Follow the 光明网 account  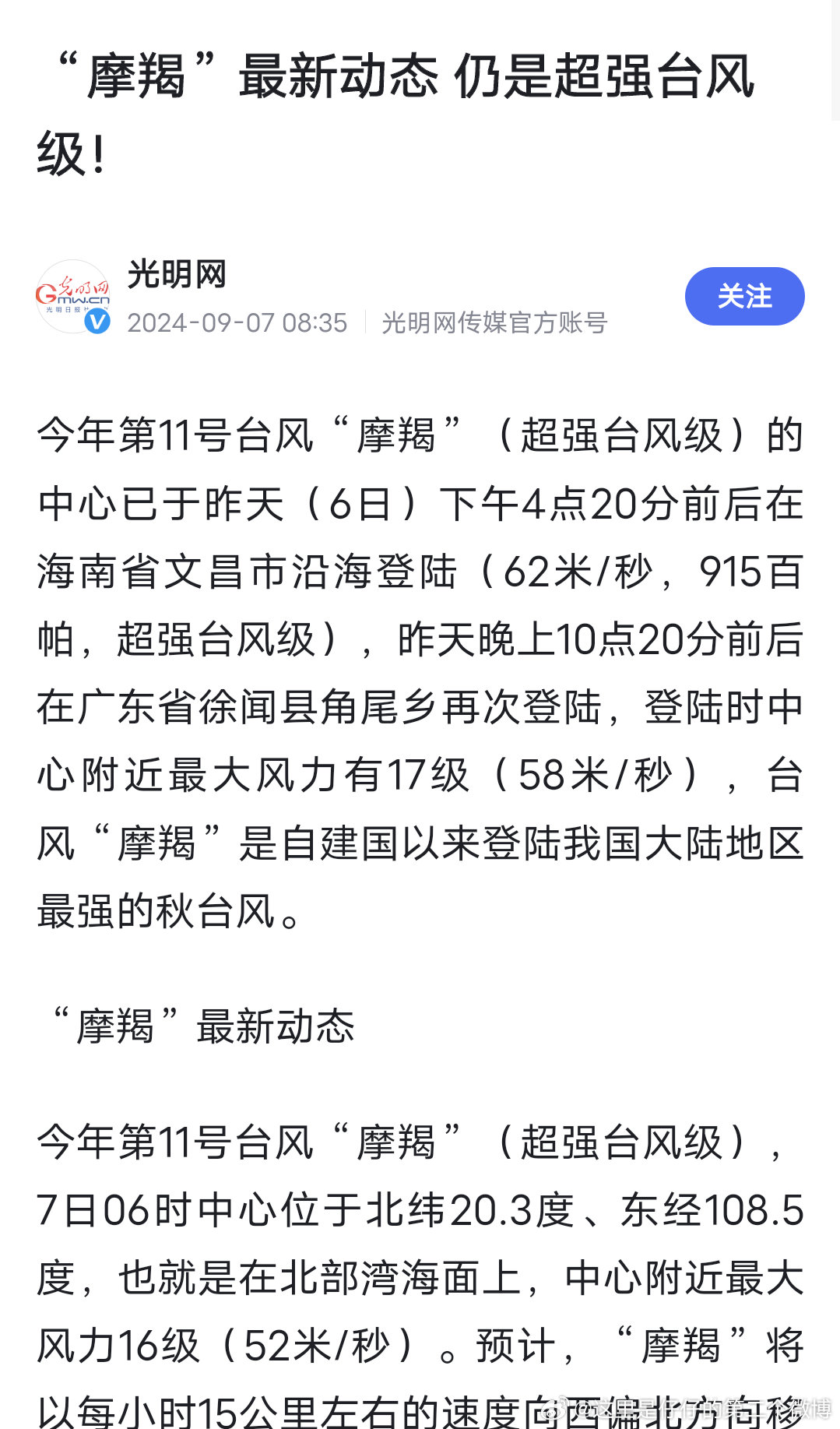744,296
